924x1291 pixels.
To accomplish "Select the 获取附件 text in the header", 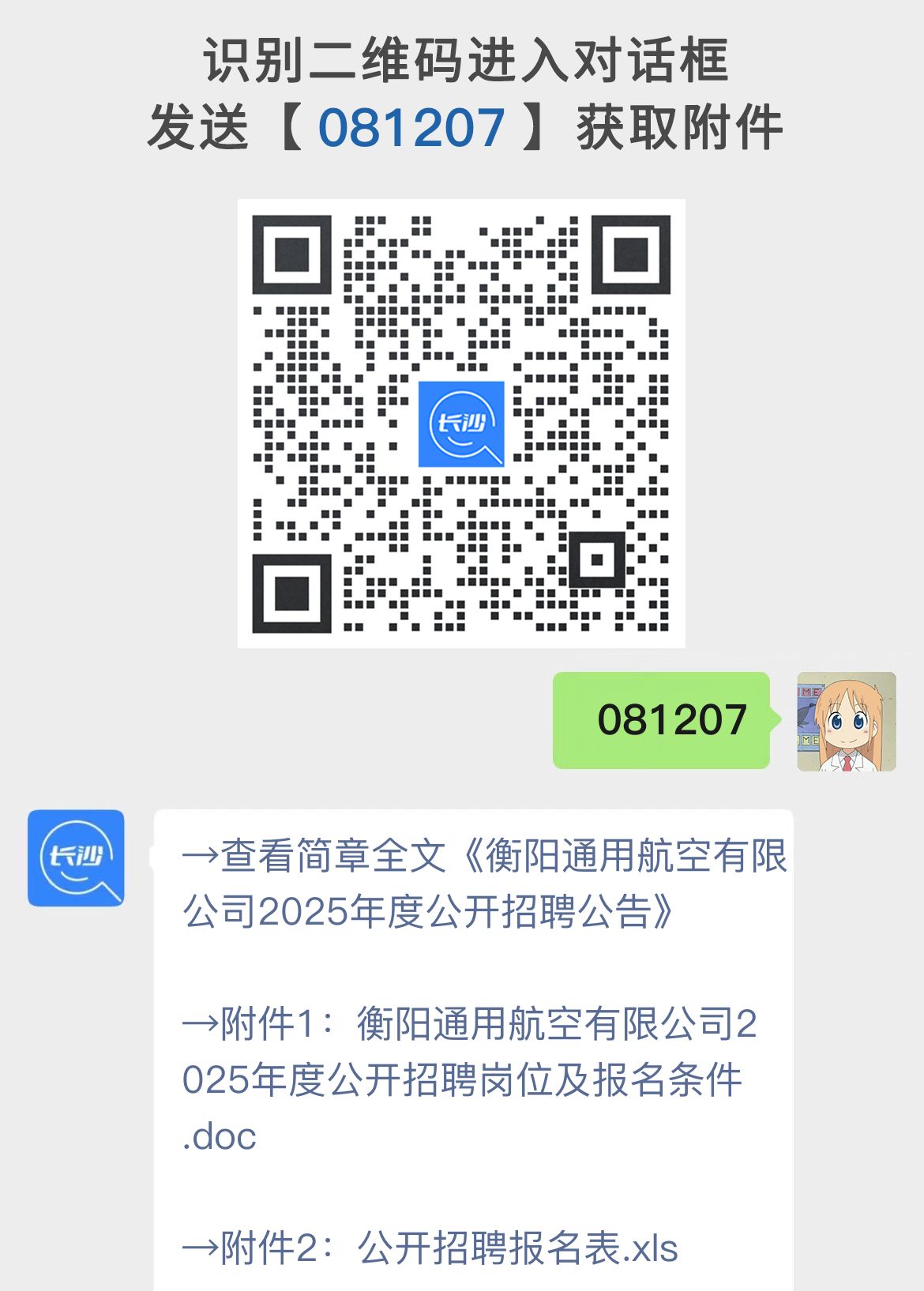I will [679, 126].
